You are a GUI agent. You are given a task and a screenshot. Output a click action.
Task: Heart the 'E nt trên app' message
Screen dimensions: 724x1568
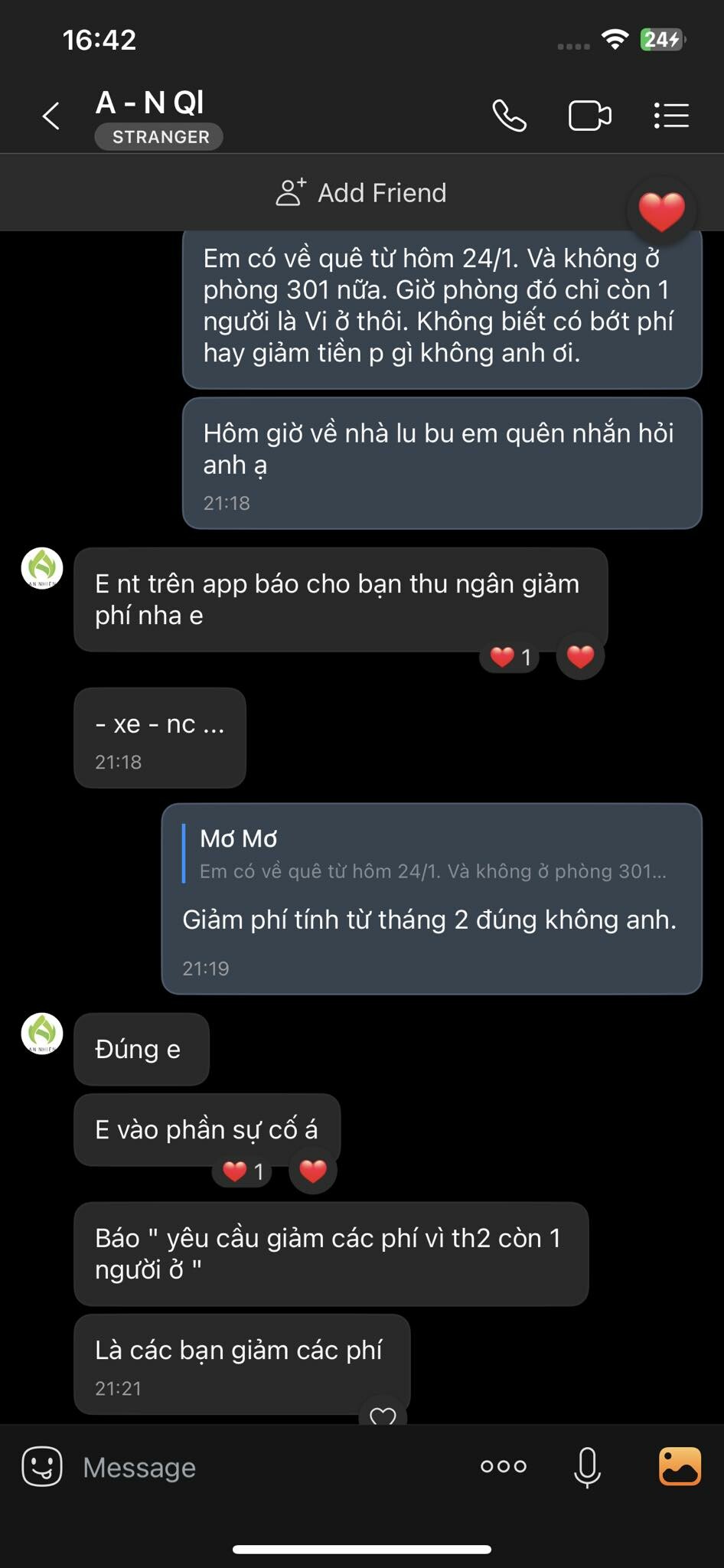(580, 656)
